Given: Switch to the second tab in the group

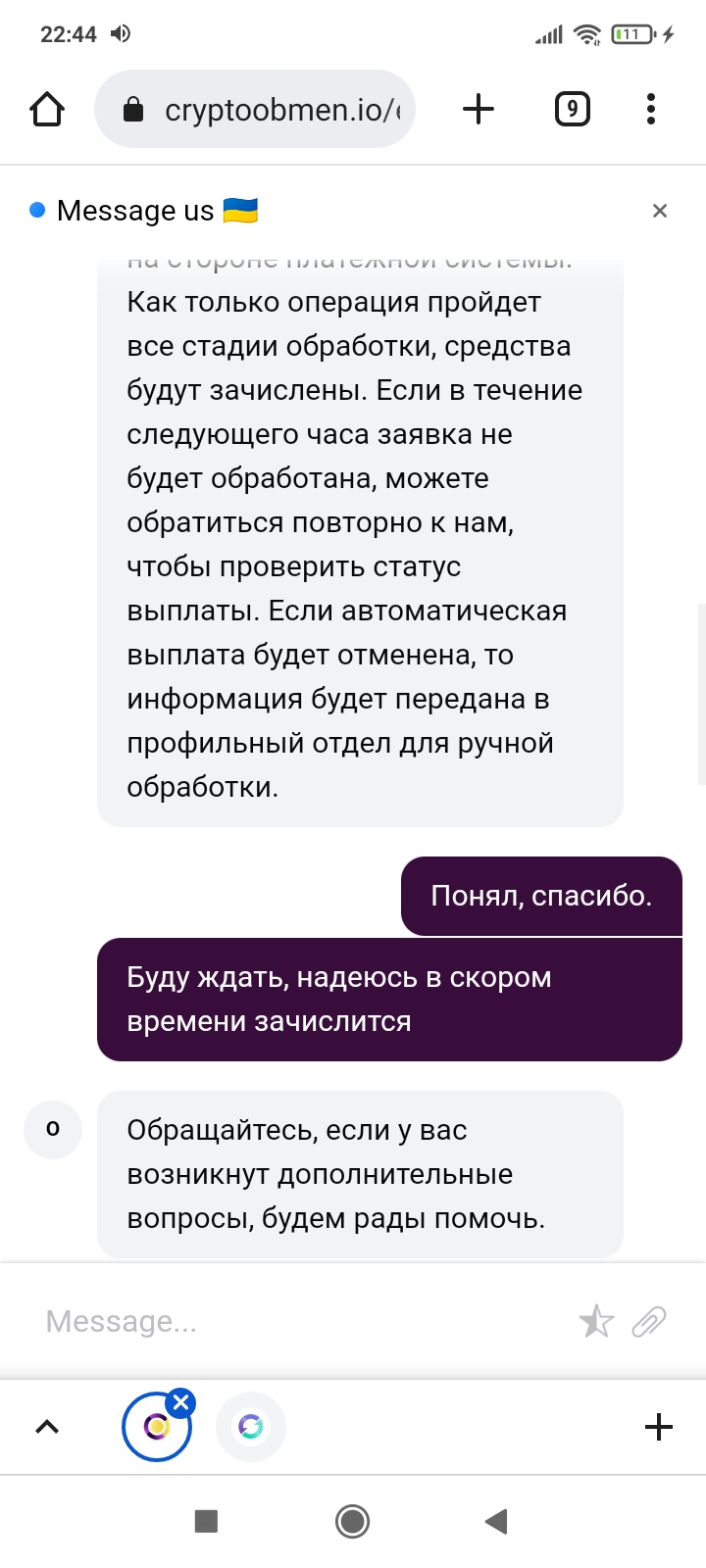Looking at the screenshot, I should click(x=251, y=1427).
